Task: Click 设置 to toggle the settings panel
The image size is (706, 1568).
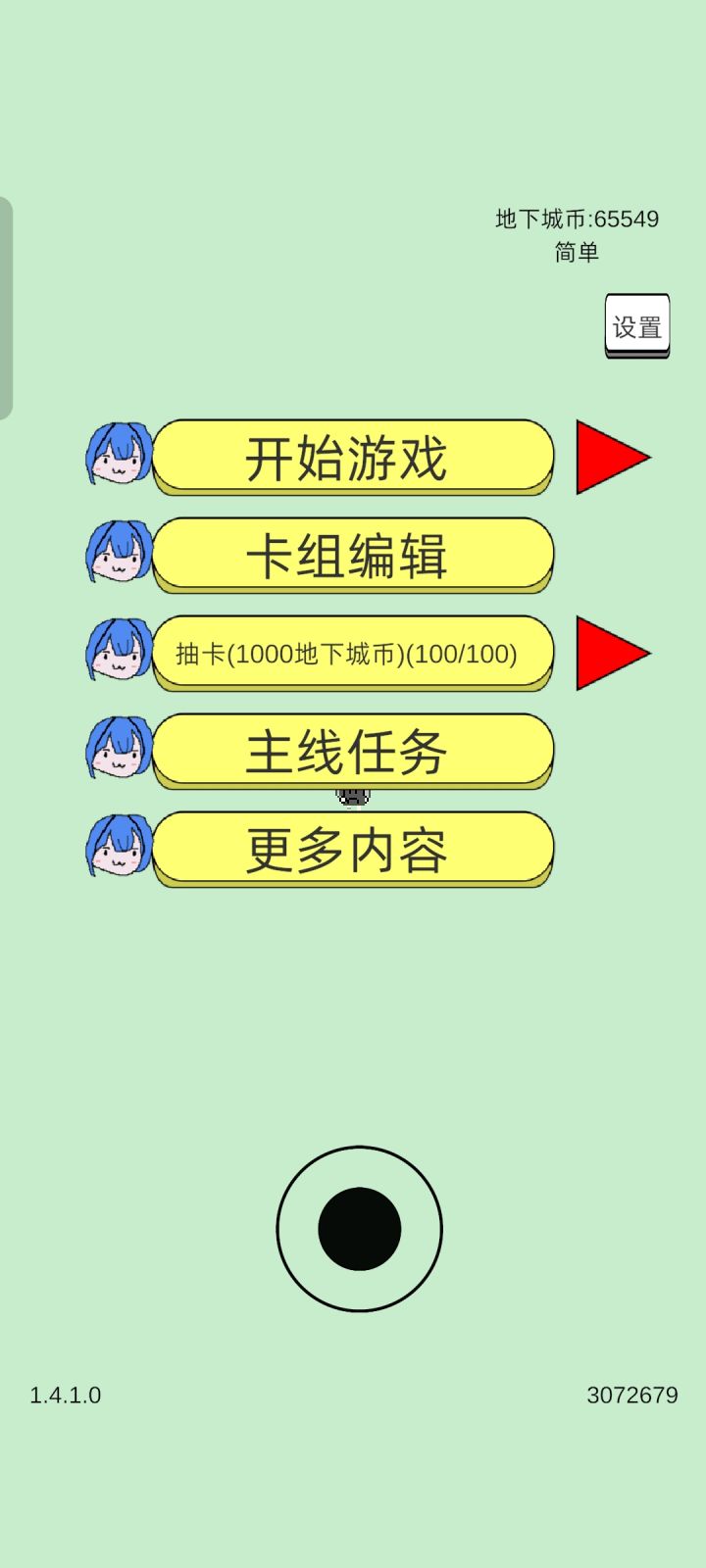Action: 636,323
